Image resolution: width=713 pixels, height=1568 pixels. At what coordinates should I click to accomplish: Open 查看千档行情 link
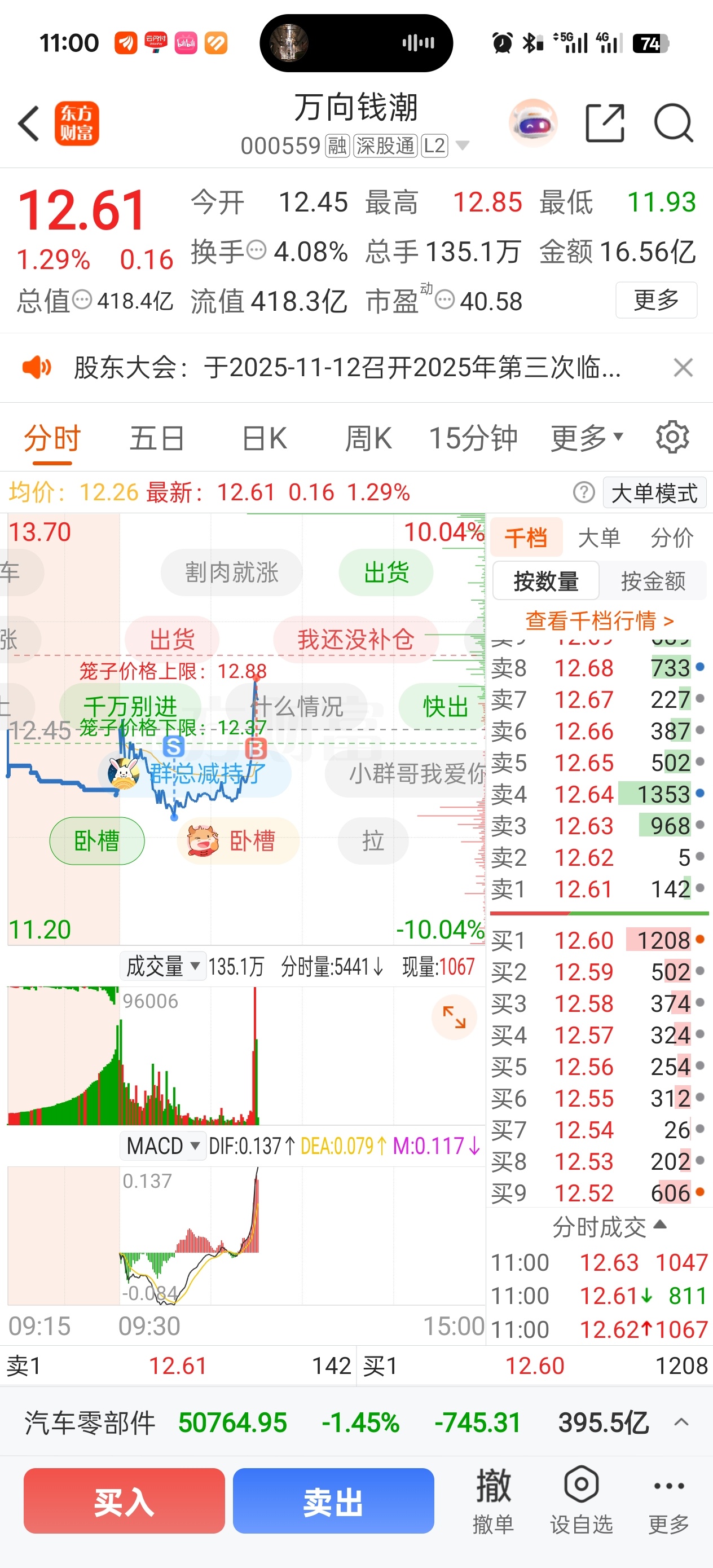tap(599, 621)
